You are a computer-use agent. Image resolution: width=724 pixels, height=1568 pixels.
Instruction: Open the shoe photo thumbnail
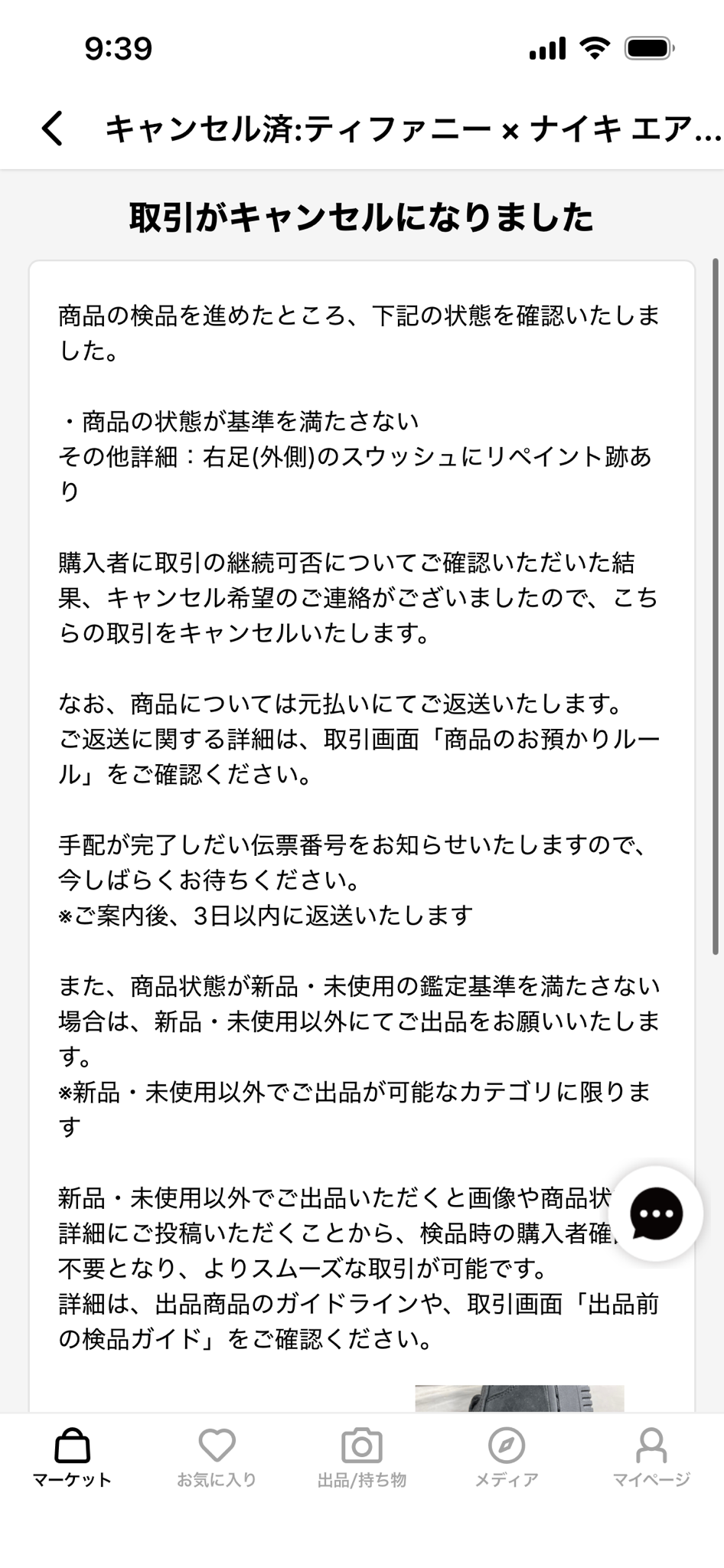(520, 1399)
